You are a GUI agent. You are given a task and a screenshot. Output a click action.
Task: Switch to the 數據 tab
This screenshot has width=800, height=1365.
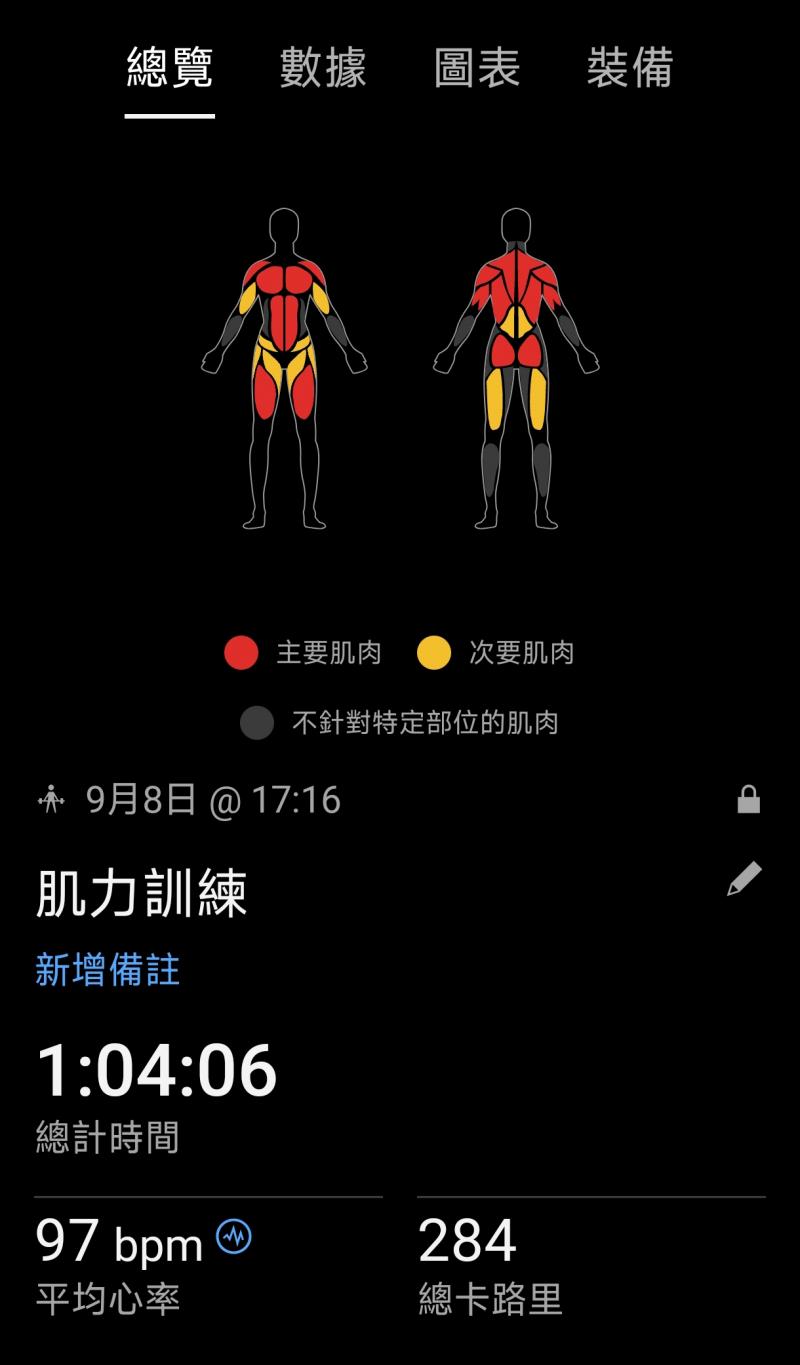point(323,69)
